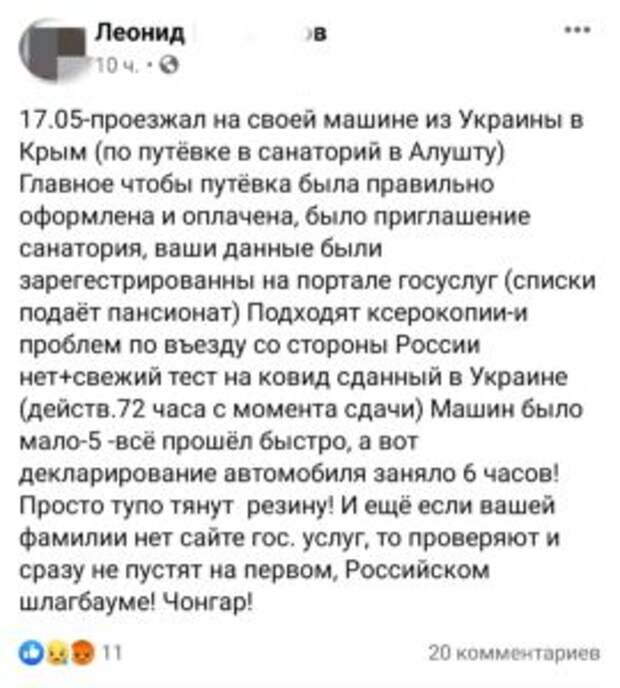Open the 20 комментариев comments link

tap(514, 653)
